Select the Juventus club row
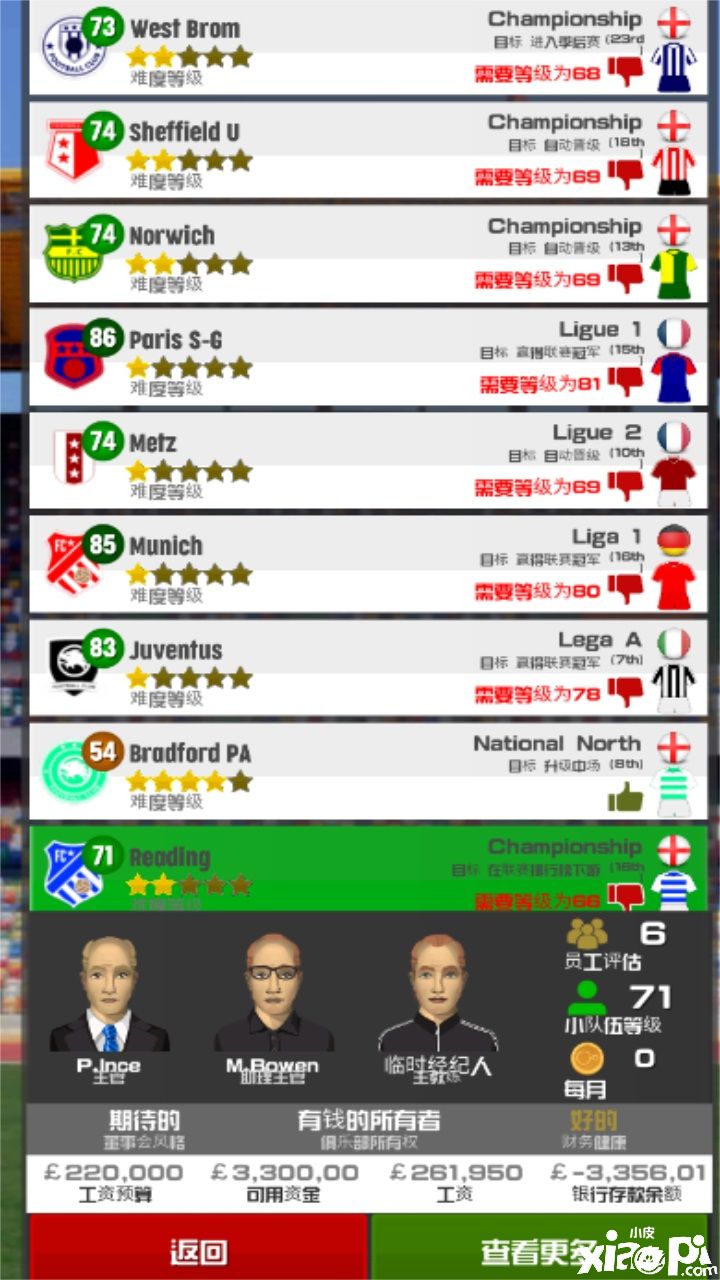 click(366, 667)
